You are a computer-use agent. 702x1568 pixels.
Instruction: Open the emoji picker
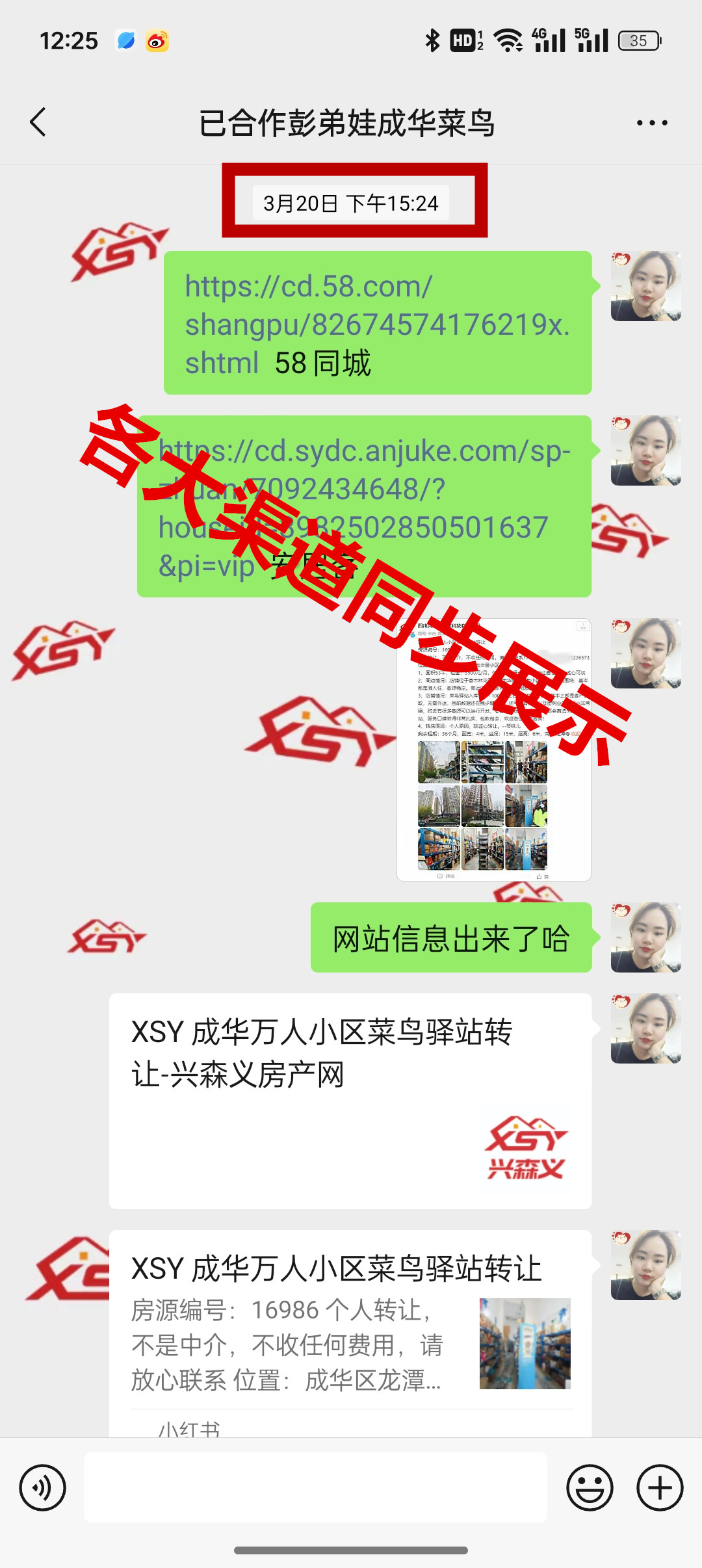pyautogui.click(x=590, y=1487)
